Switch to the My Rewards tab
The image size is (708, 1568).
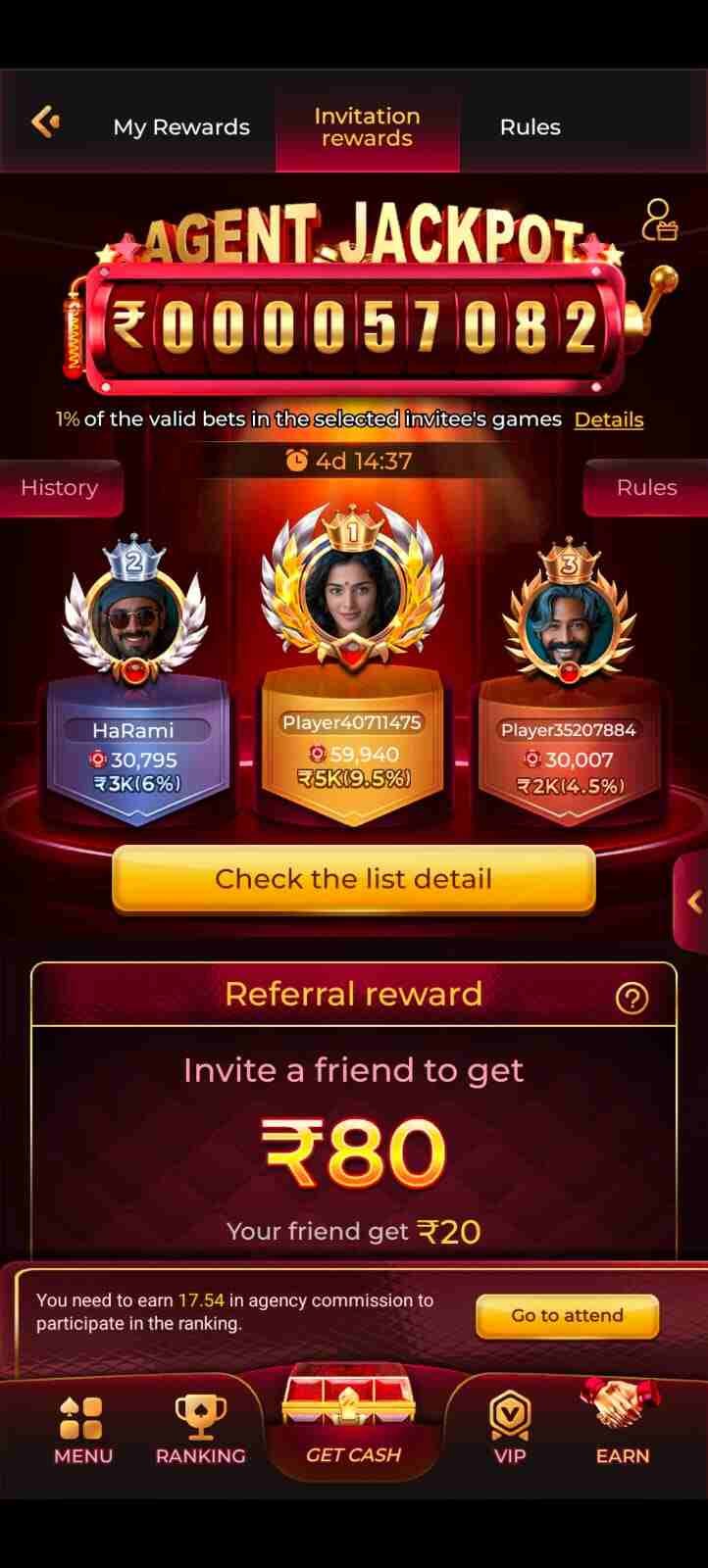[181, 127]
